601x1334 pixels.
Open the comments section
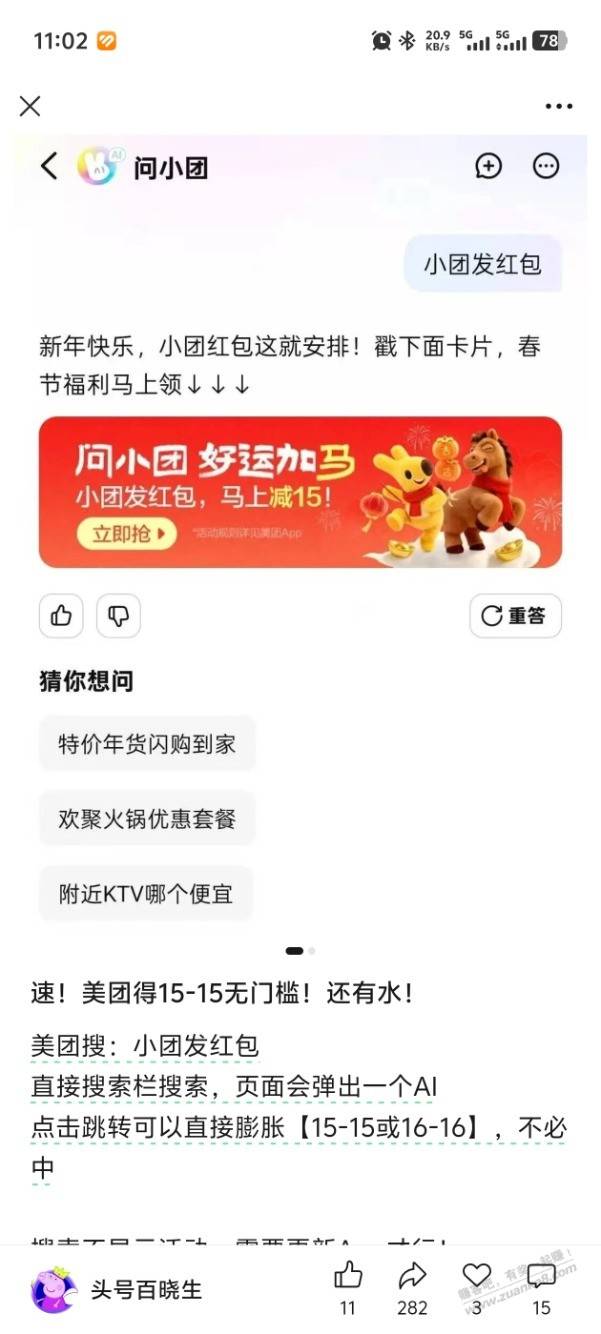(541, 1276)
